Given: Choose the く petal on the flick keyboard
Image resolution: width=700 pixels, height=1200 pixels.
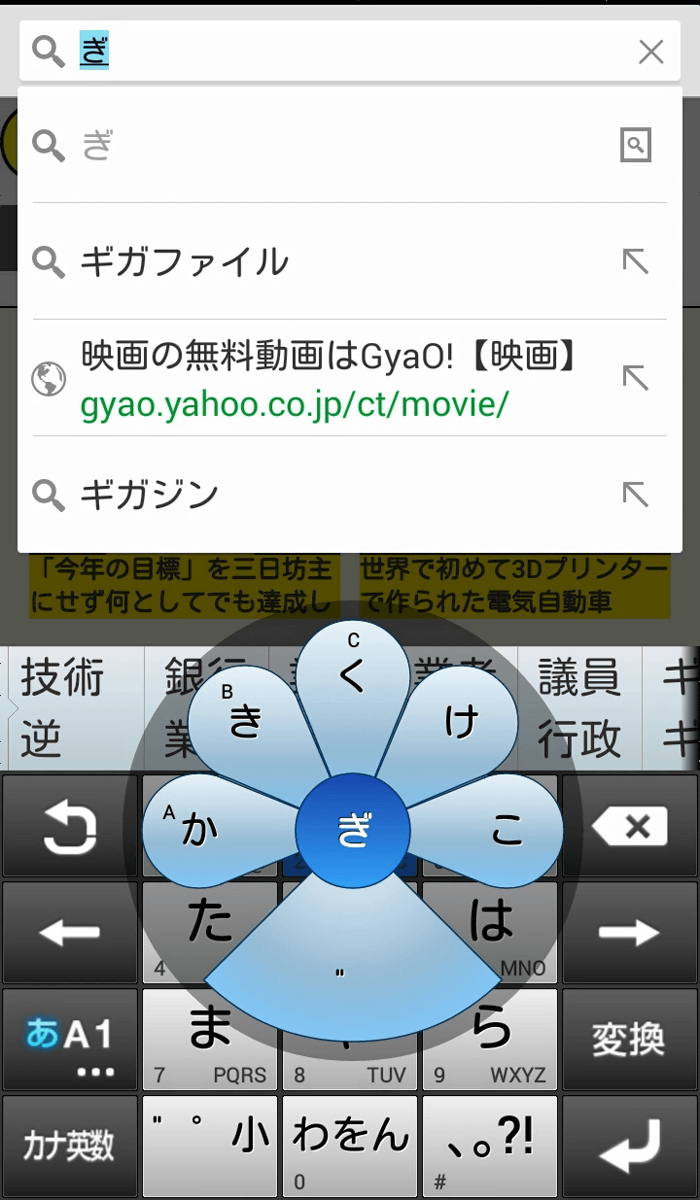Looking at the screenshot, I should pos(353,678).
